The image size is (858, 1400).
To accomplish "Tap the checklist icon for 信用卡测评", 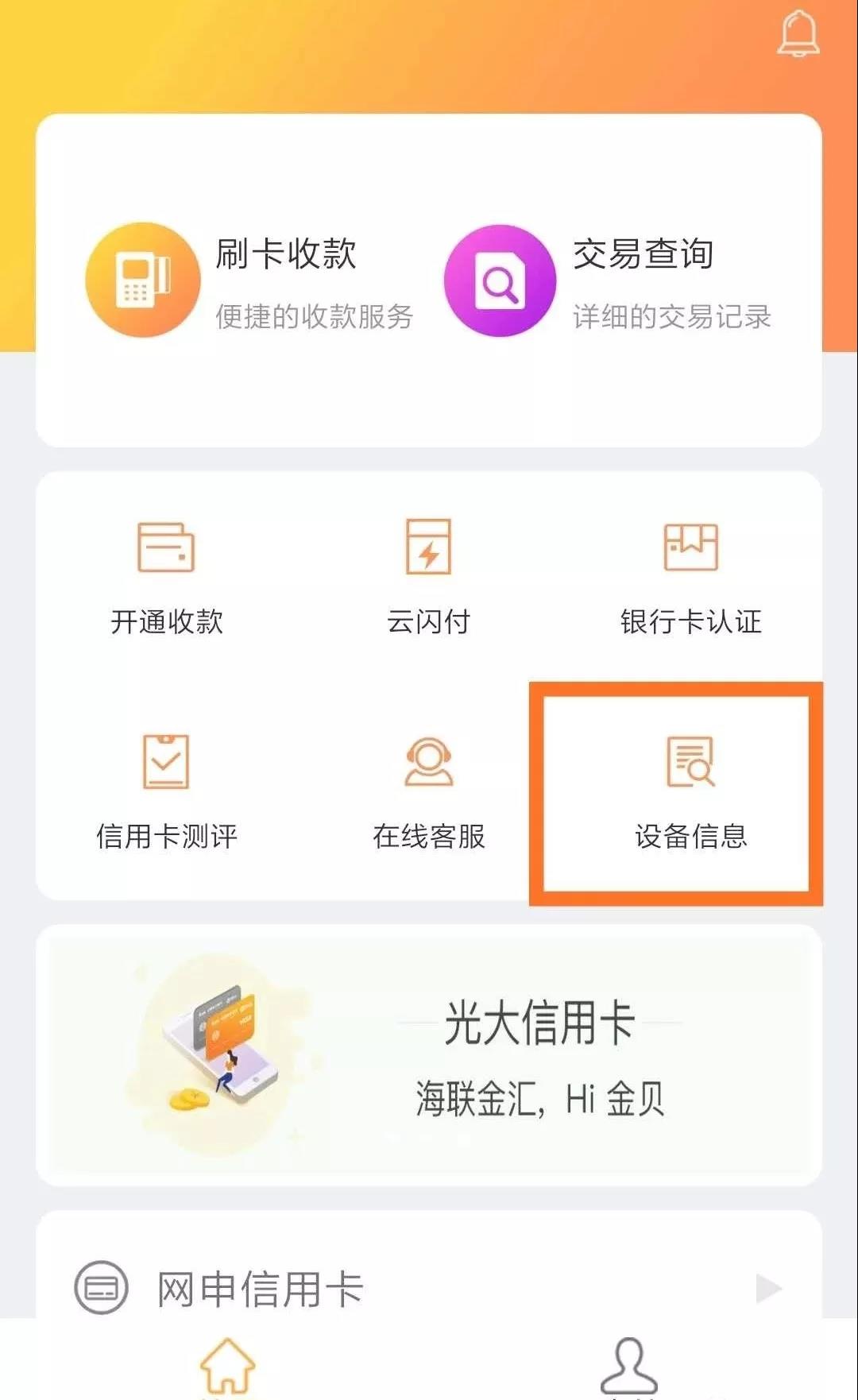I will 165,760.
